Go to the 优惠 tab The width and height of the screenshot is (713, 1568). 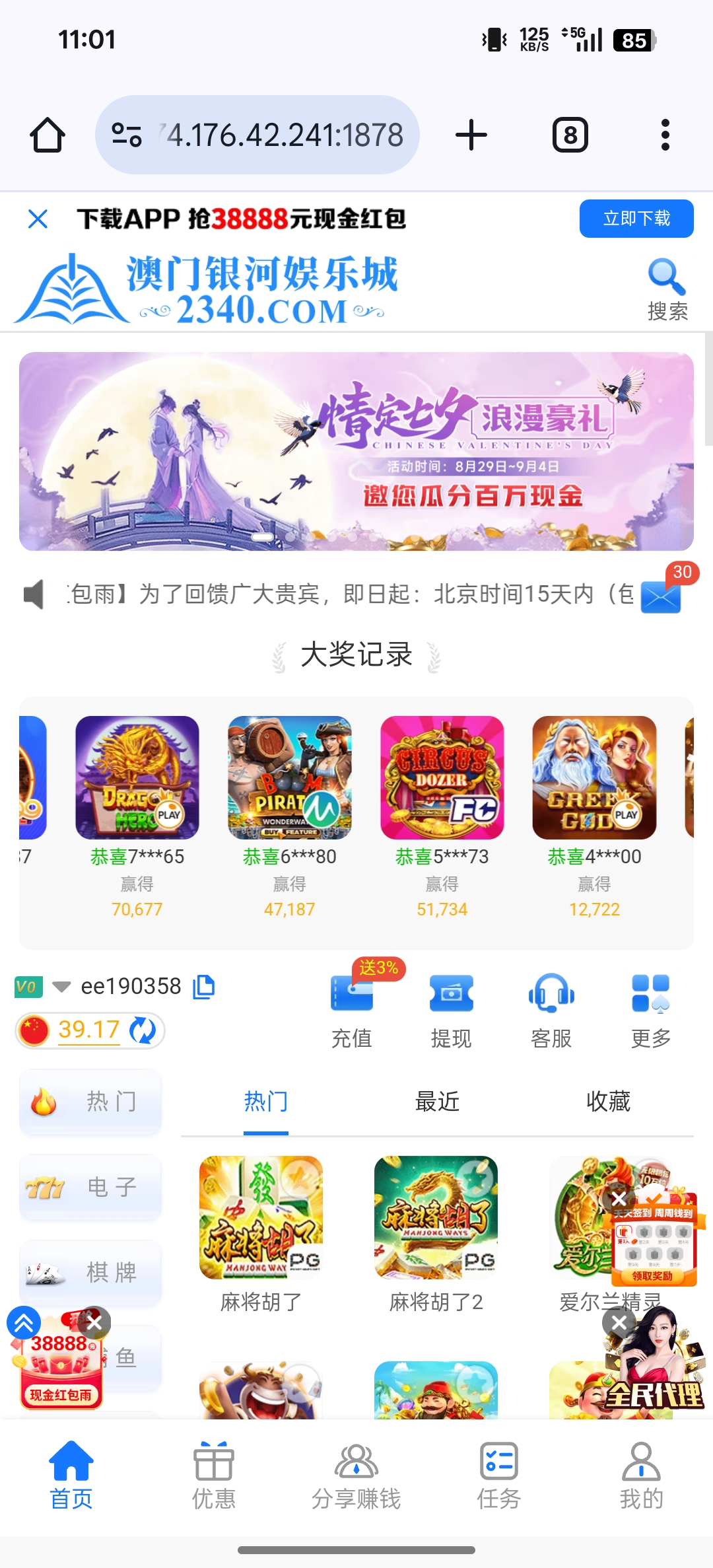[213, 1476]
